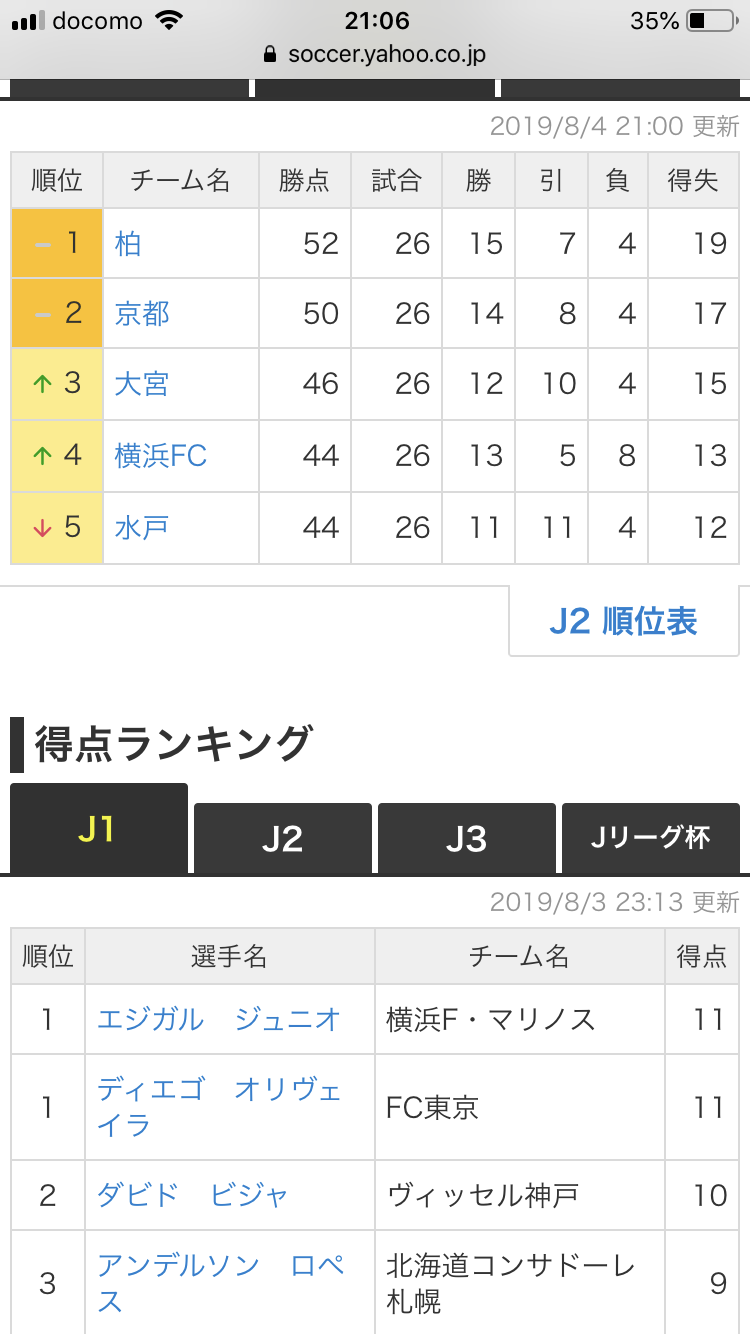Open player page for エジガル ジュニオ
The width and height of the screenshot is (750, 1334).
coord(219,1019)
